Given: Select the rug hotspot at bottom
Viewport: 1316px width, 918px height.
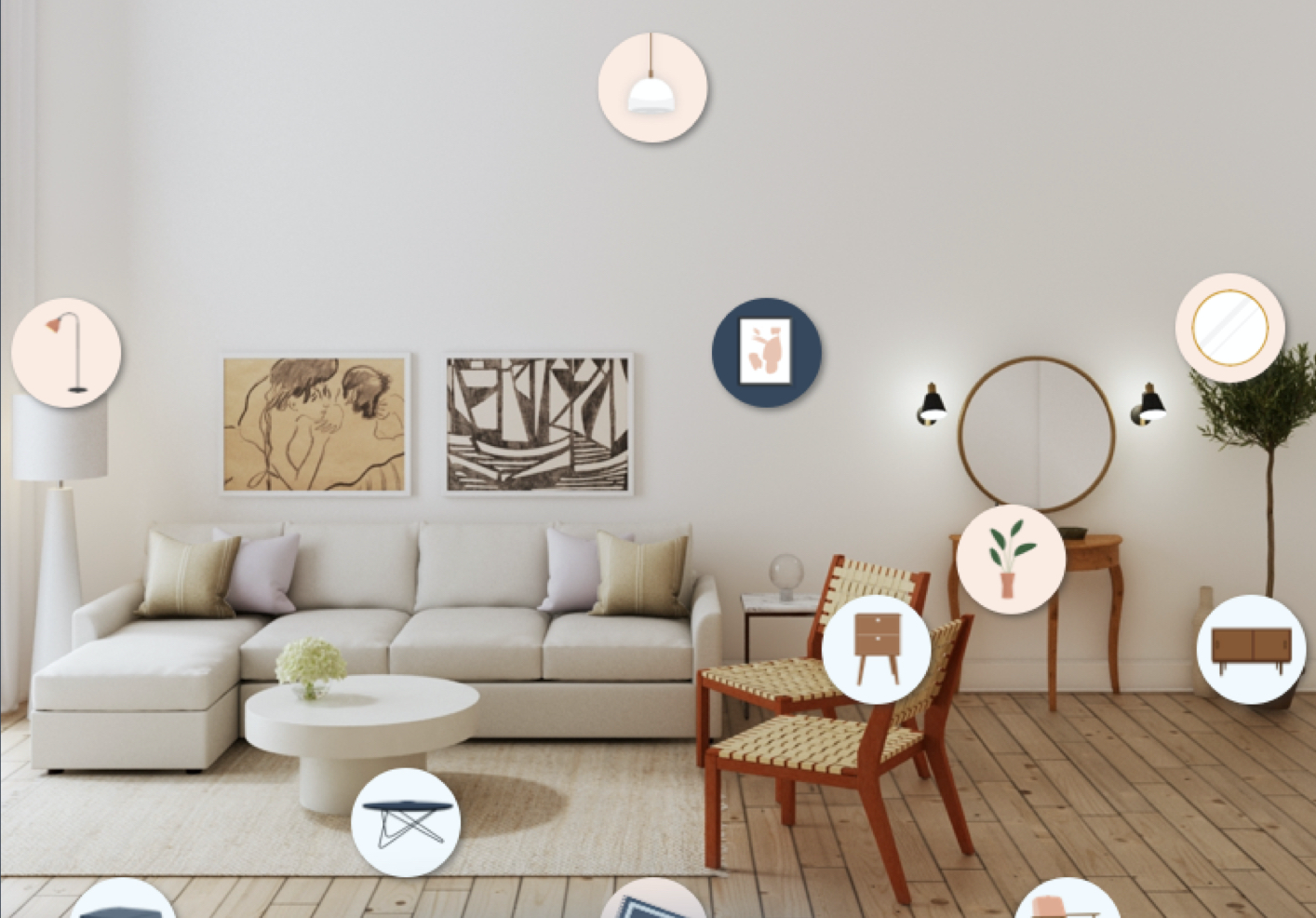Looking at the screenshot, I should pyautogui.click(x=652, y=903).
